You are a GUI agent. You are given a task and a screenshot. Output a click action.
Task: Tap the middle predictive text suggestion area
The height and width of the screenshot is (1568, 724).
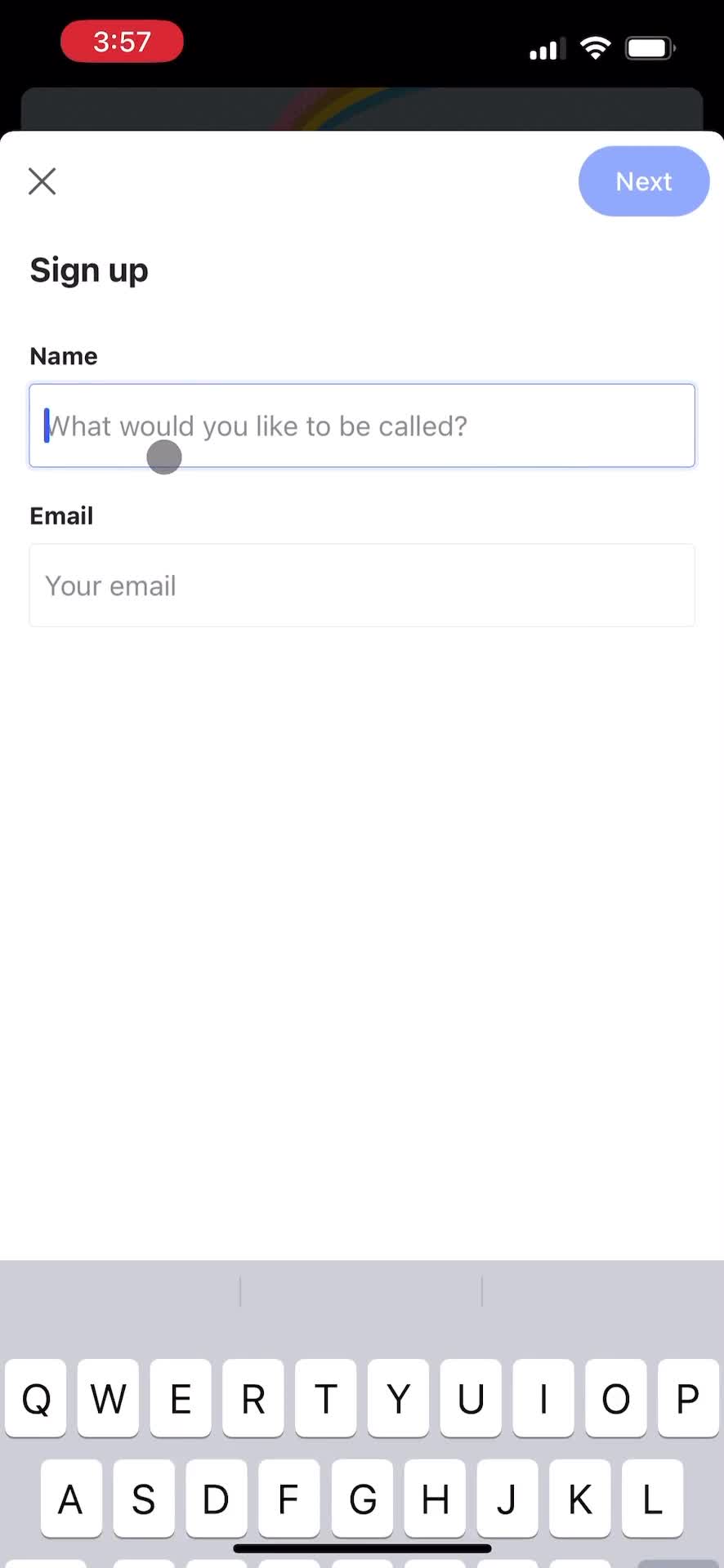click(361, 1292)
